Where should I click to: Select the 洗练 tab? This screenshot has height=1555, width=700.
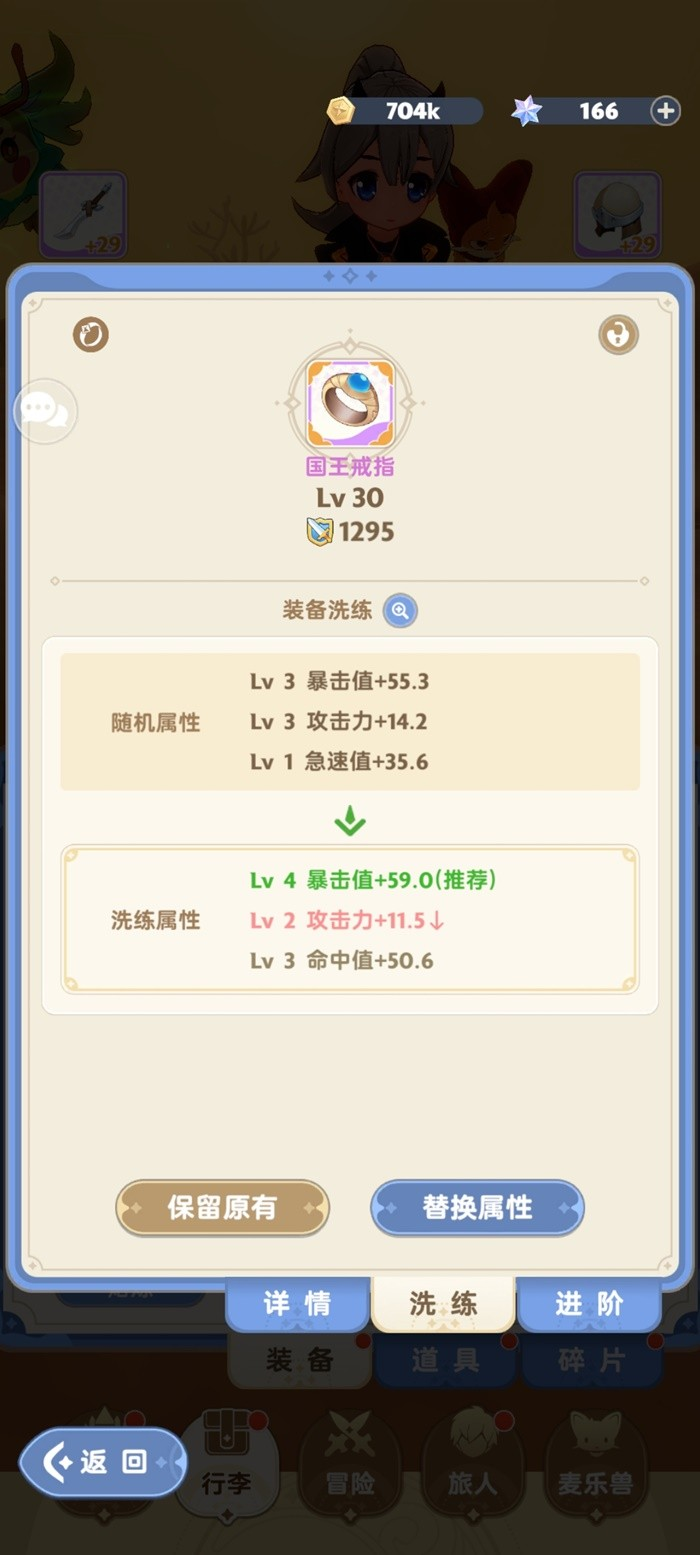[443, 1303]
